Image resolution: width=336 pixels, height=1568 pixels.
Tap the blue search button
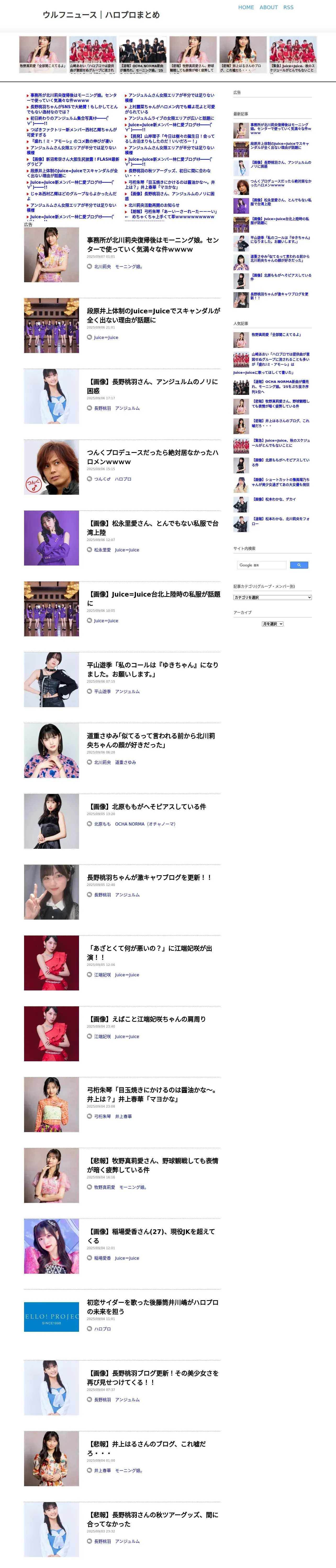coord(299,565)
